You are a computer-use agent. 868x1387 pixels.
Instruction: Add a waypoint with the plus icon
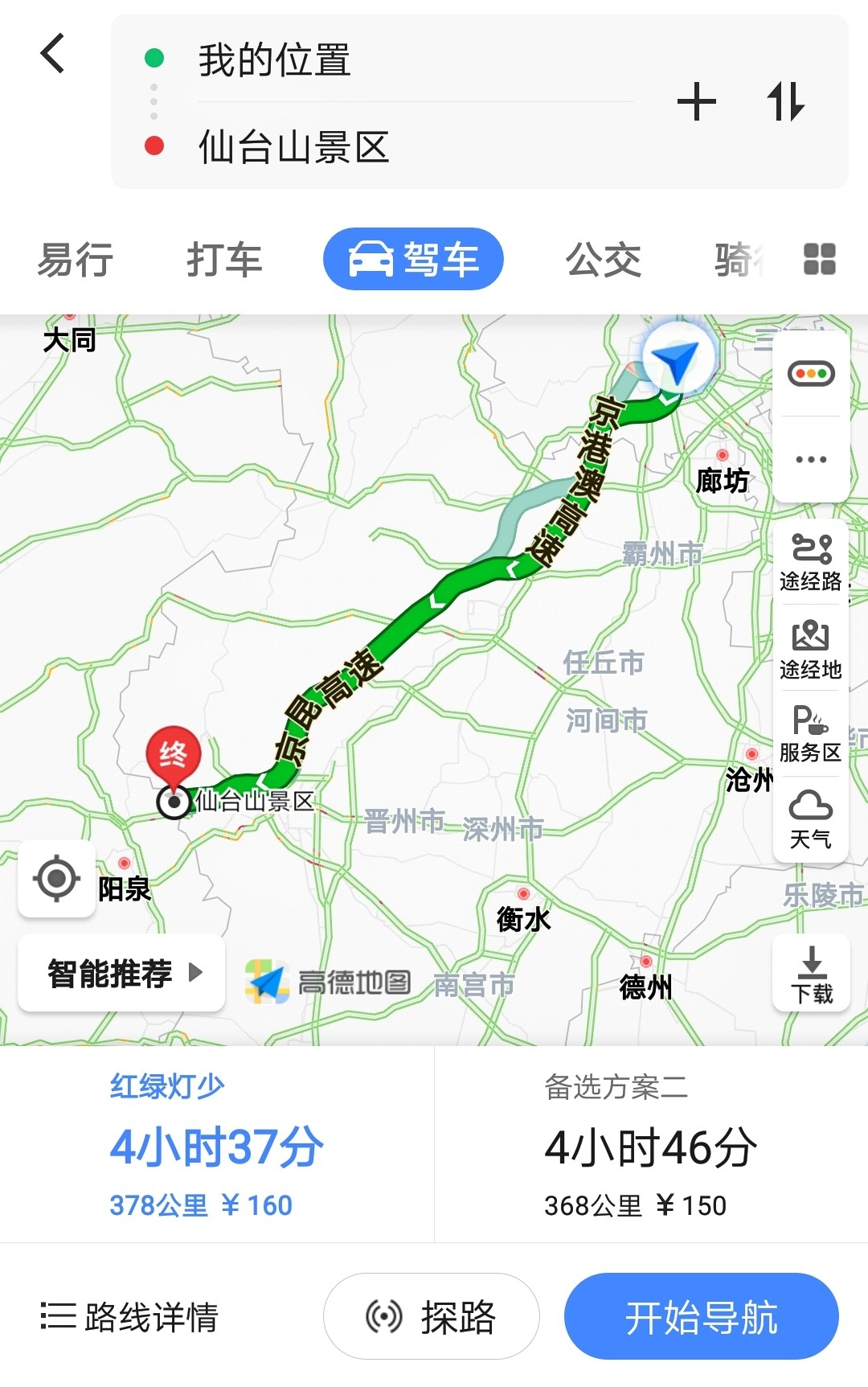(696, 102)
